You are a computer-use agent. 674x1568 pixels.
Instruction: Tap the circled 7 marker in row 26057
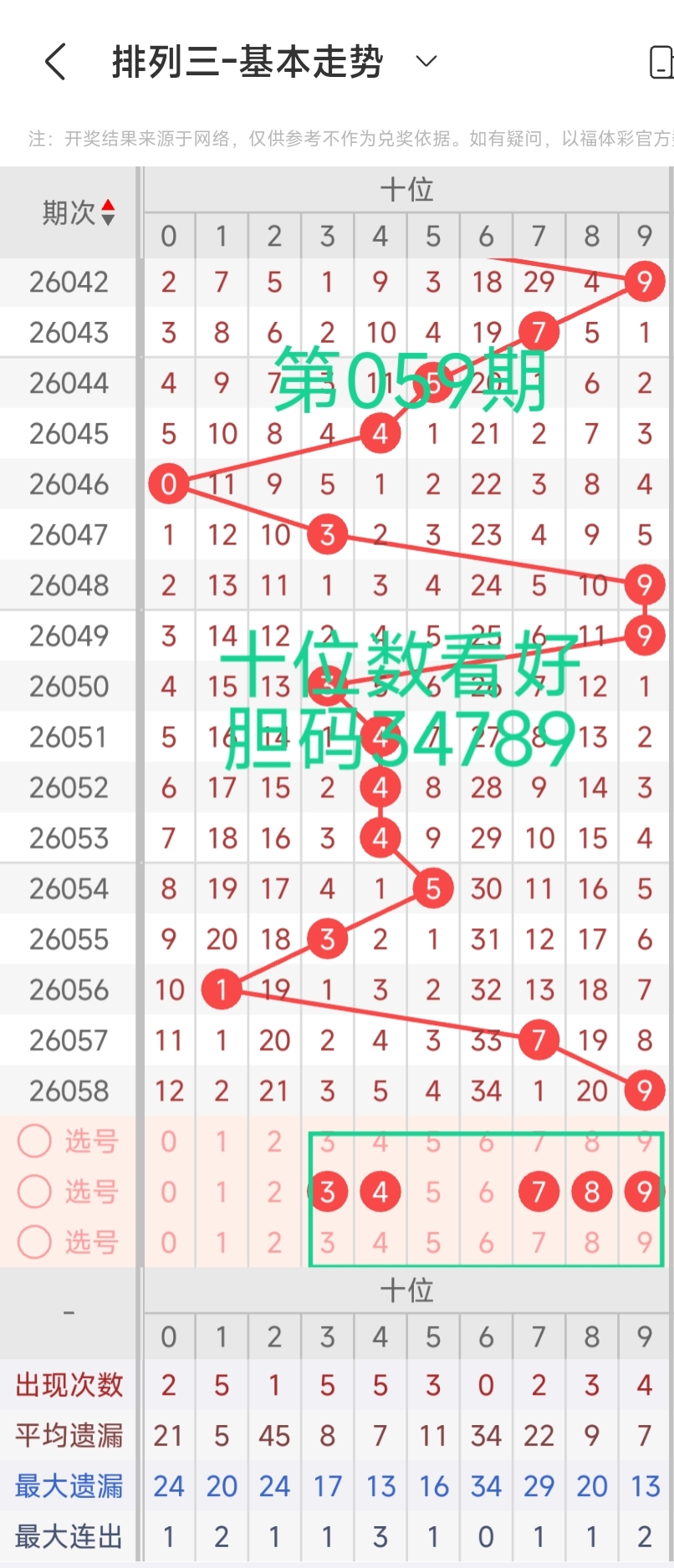point(538,1039)
